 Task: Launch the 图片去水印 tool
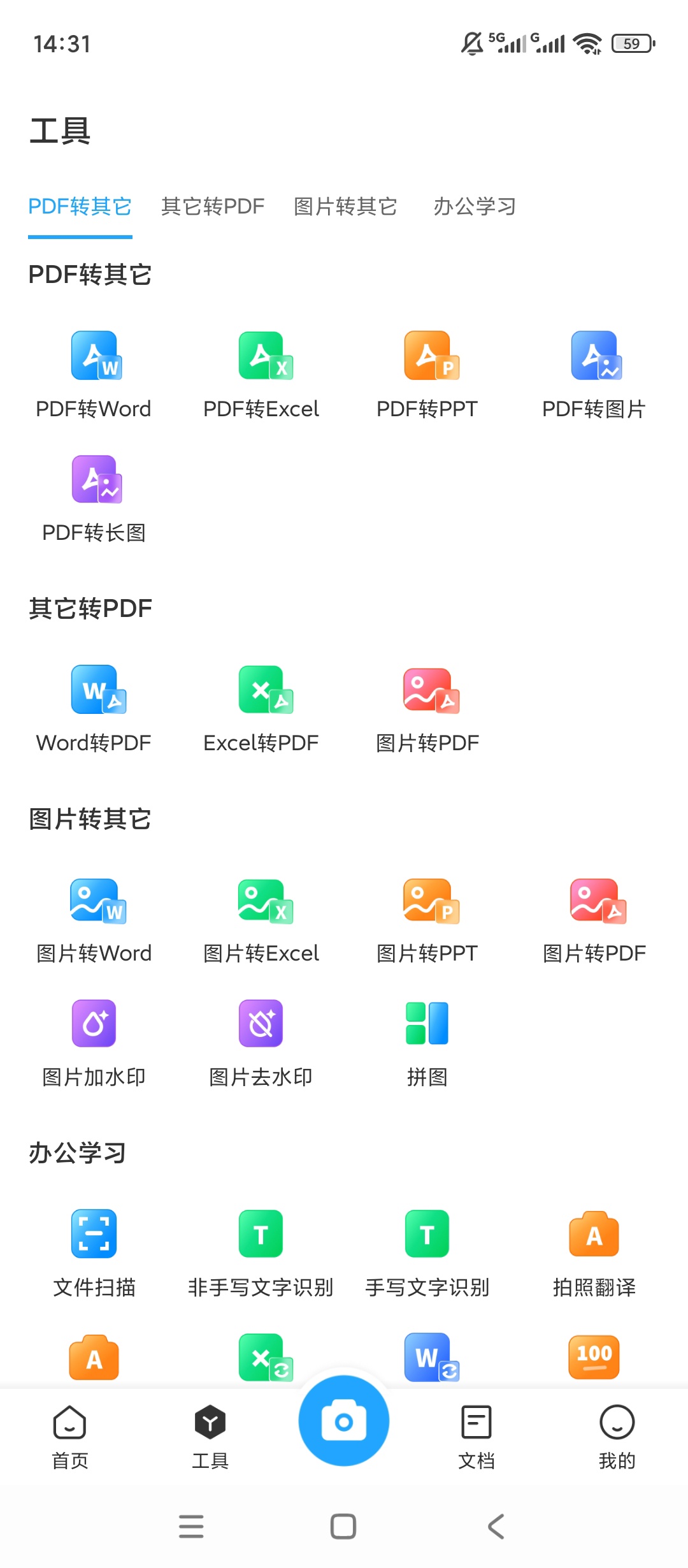point(261,1043)
